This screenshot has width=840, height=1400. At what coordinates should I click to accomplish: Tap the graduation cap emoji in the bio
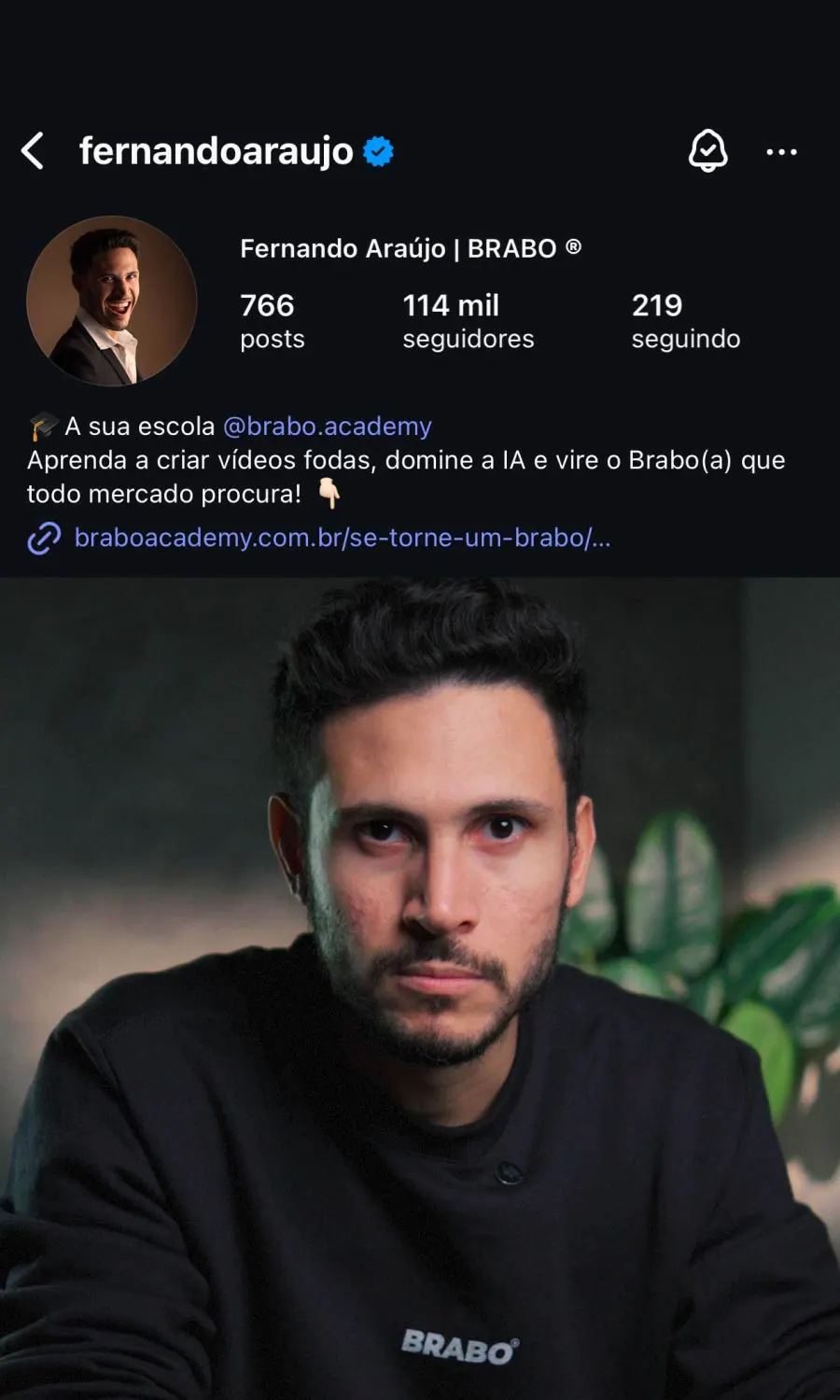coord(39,426)
